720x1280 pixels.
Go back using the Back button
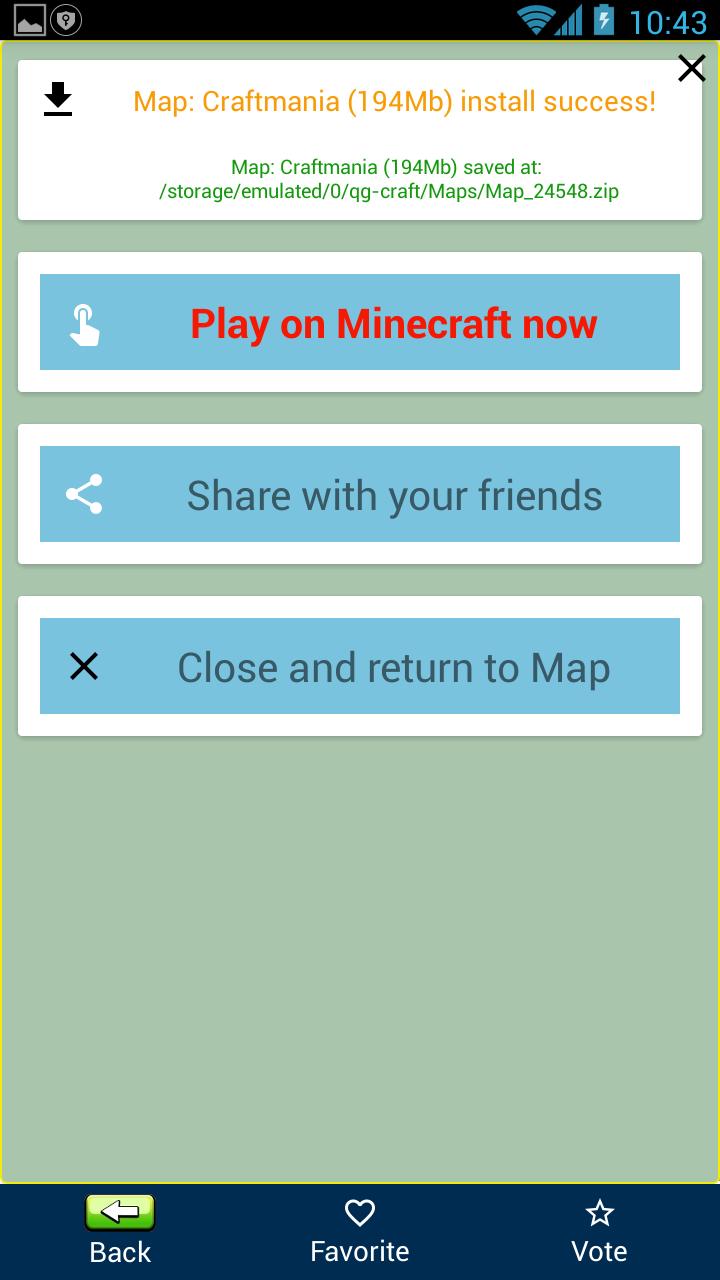[120, 1230]
